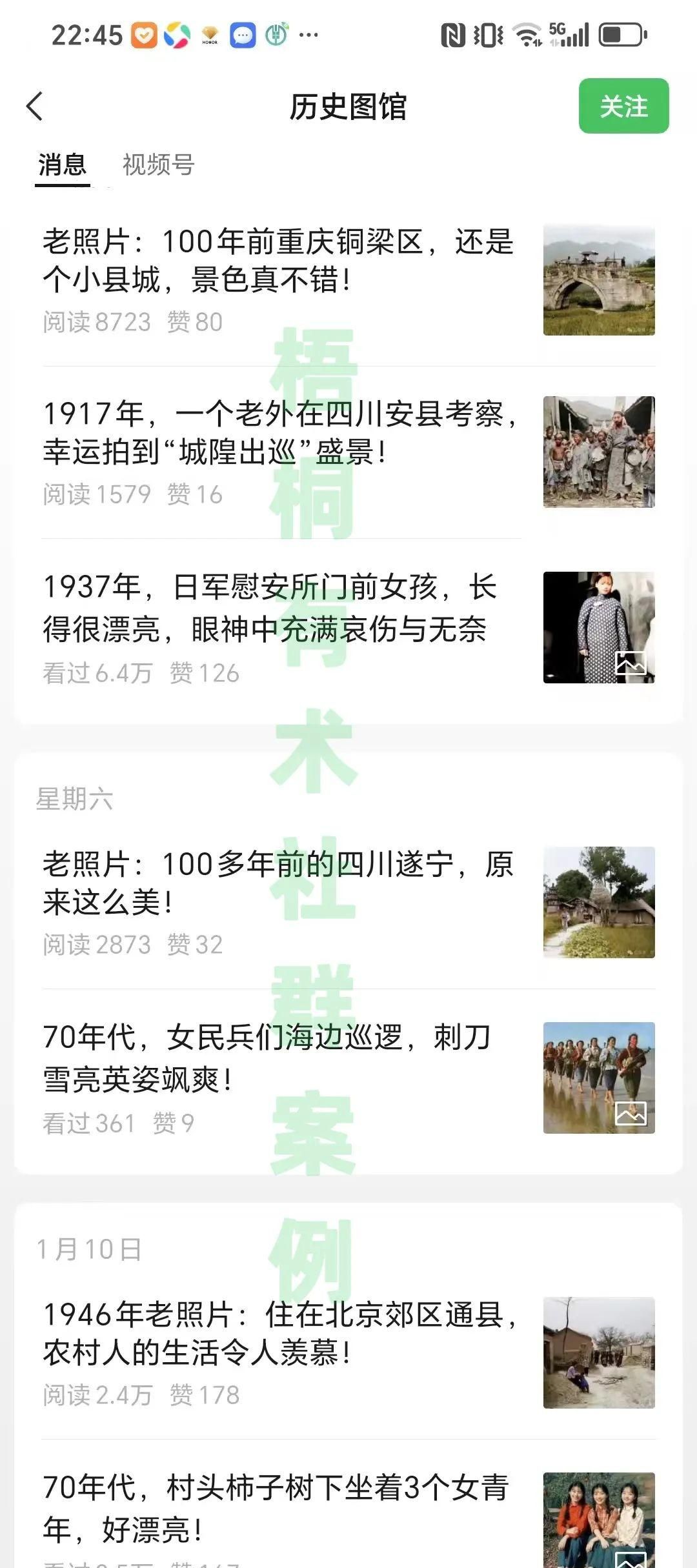Screen dimensions: 697x1568
Task: Open the 1946年北京郊区通县 article
Action: point(278,1334)
